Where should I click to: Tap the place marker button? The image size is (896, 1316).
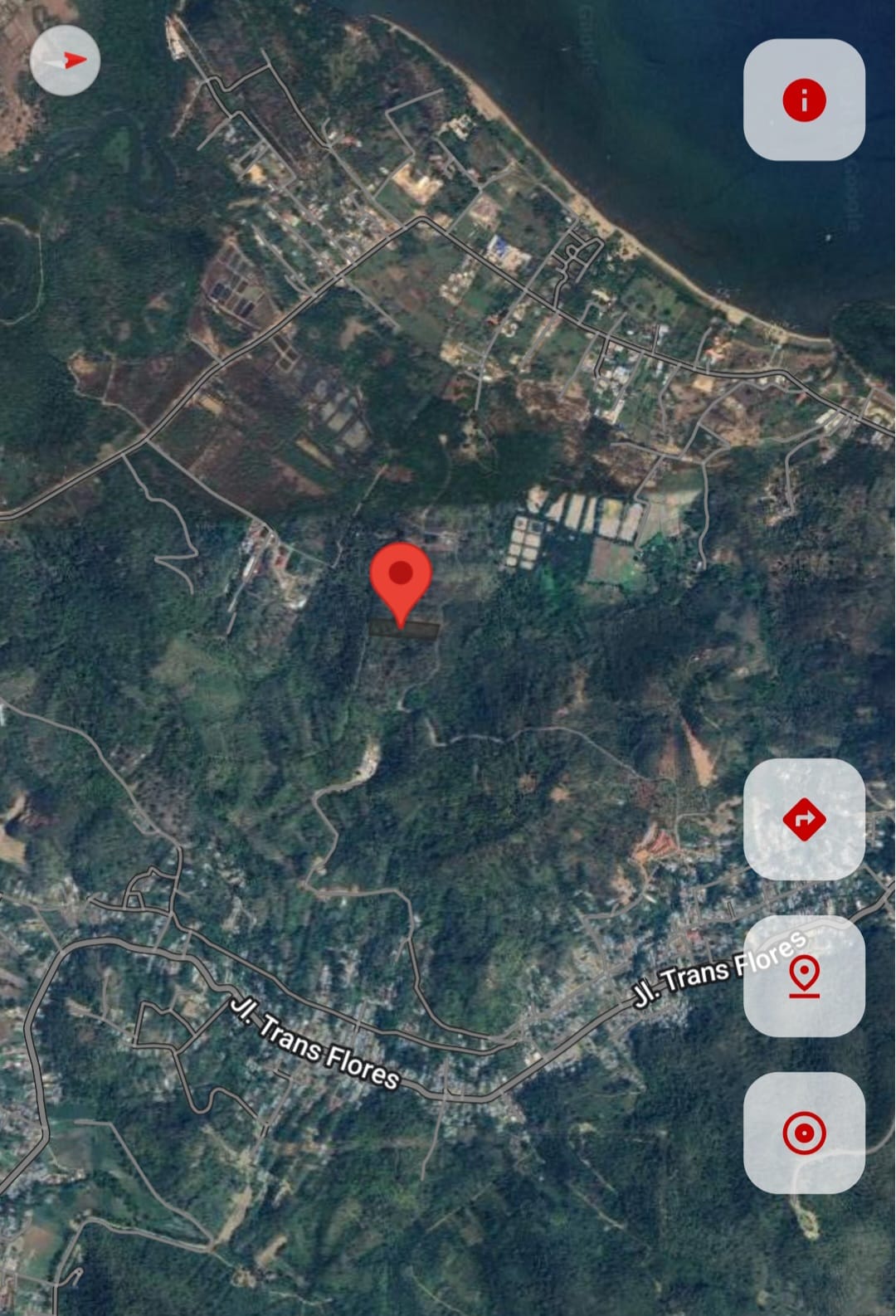pos(804,976)
